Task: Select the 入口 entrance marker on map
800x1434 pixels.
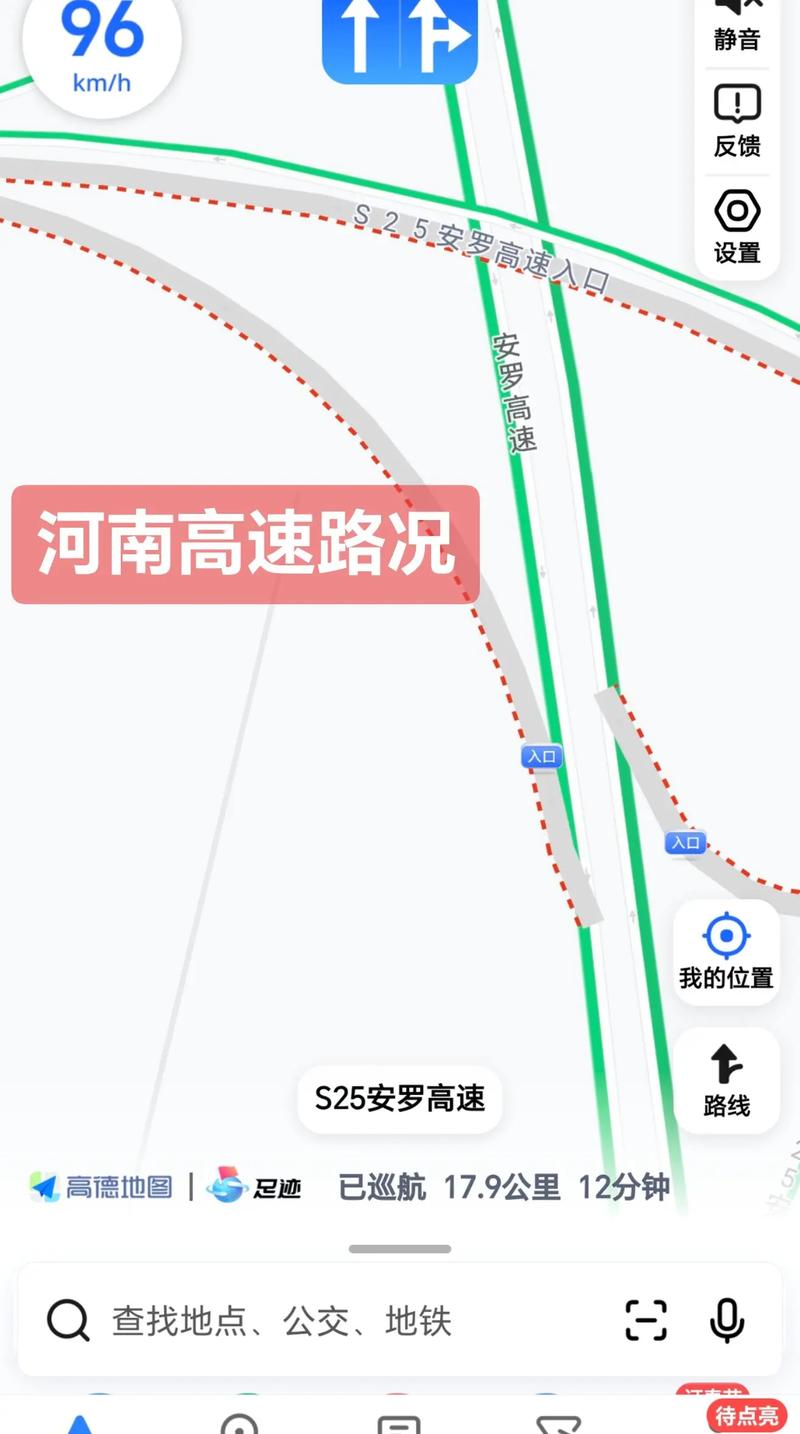Action: click(543, 758)
